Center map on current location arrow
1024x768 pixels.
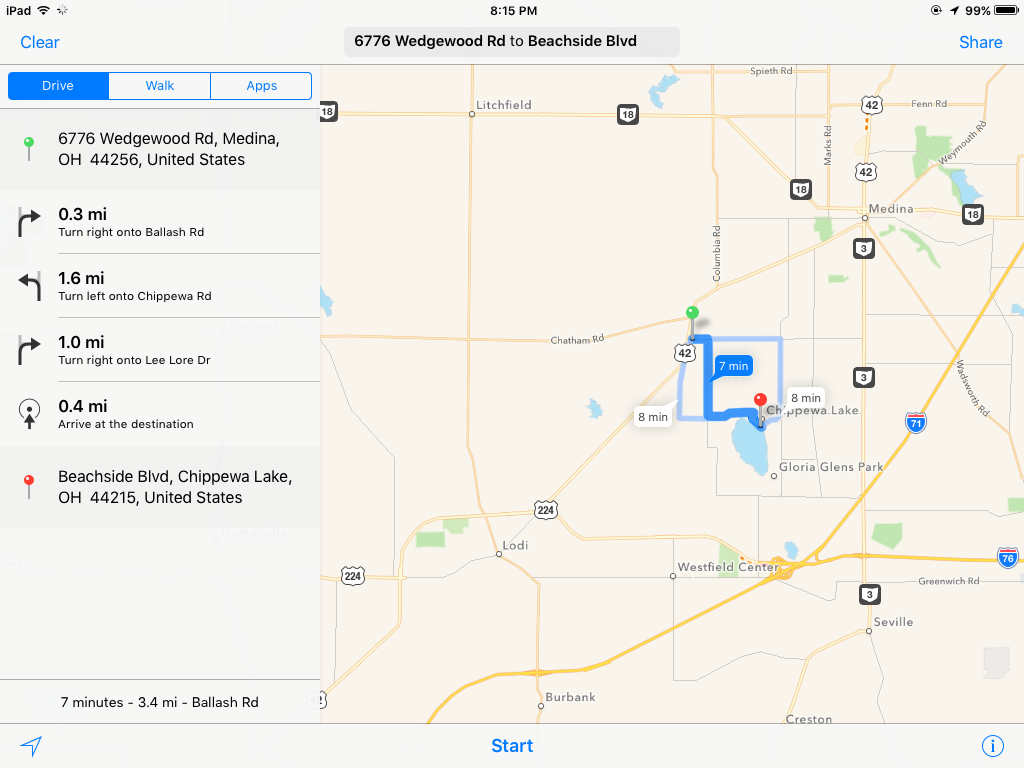point(32,746)
